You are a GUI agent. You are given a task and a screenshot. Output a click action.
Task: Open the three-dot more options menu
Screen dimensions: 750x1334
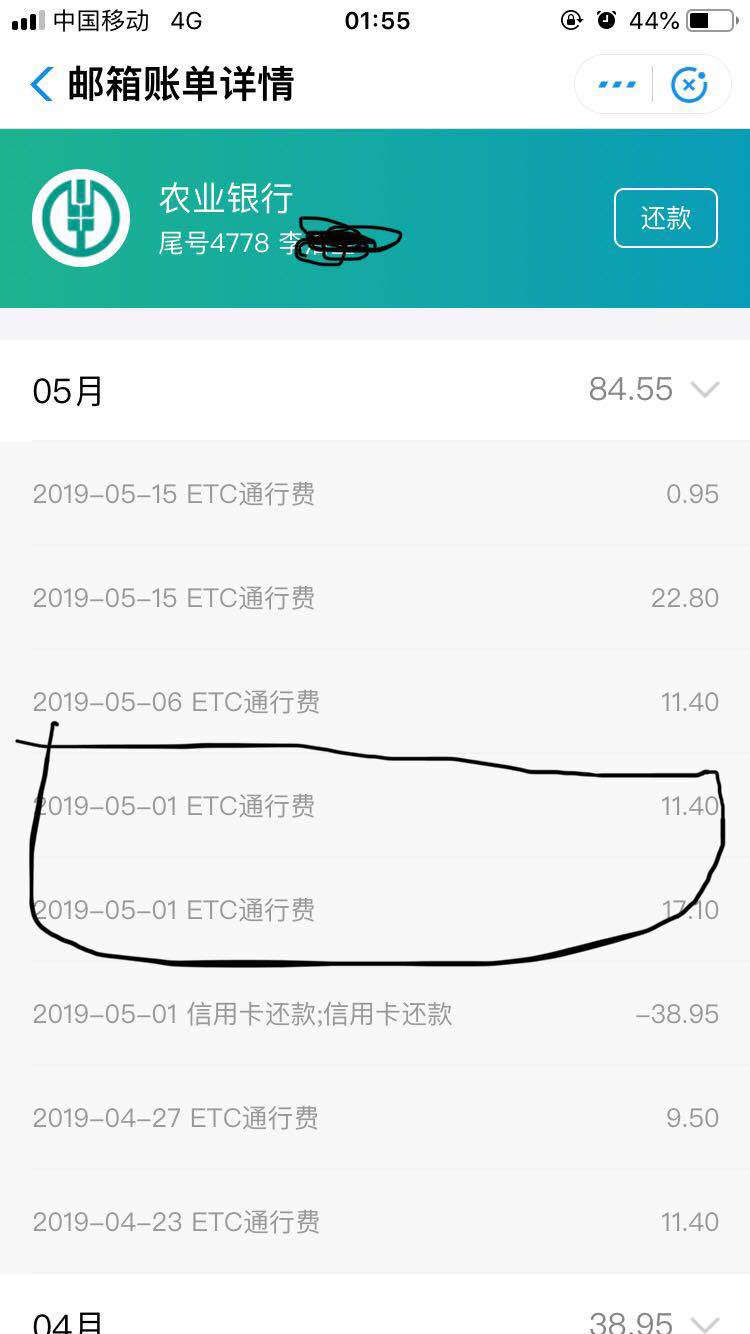point(616,85)
